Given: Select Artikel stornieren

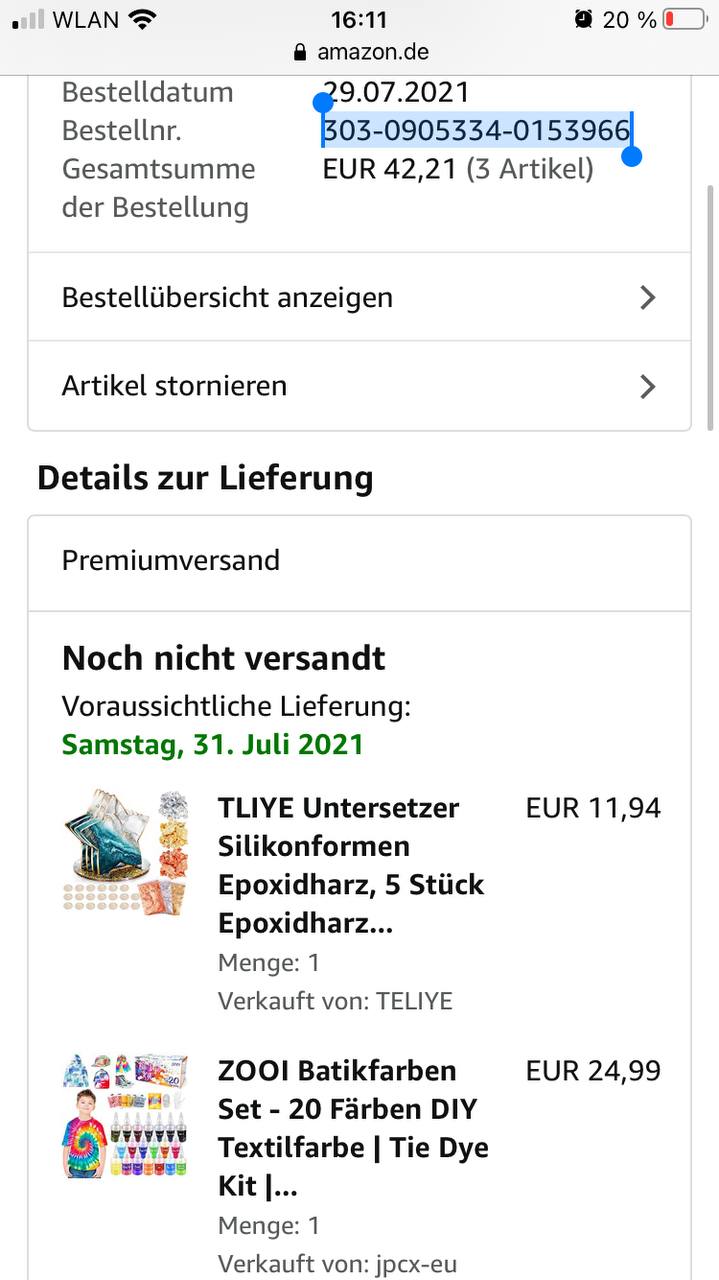Looking at the screenshot, I should (x=358, y=386).
